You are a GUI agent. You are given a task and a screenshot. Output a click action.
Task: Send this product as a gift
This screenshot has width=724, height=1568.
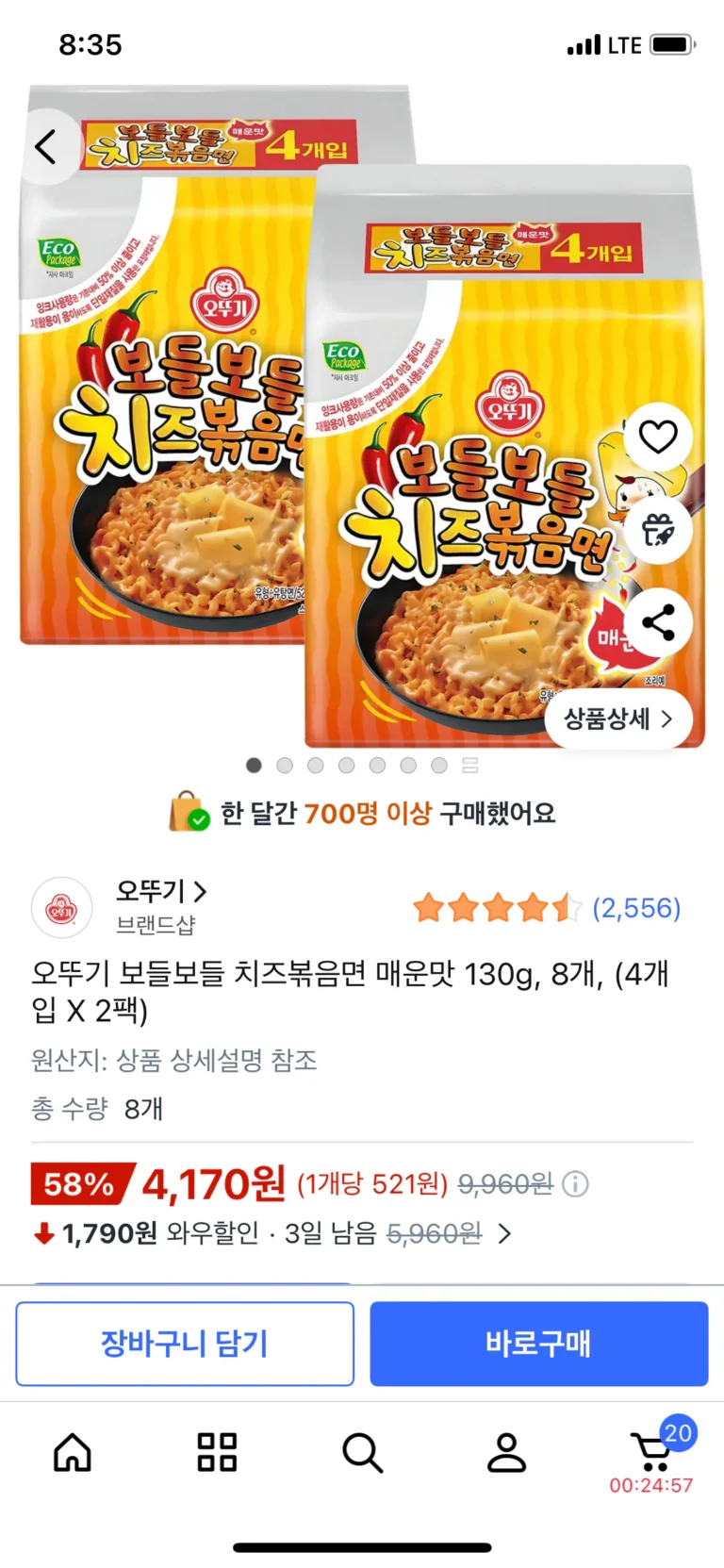(x=658, y=530)
